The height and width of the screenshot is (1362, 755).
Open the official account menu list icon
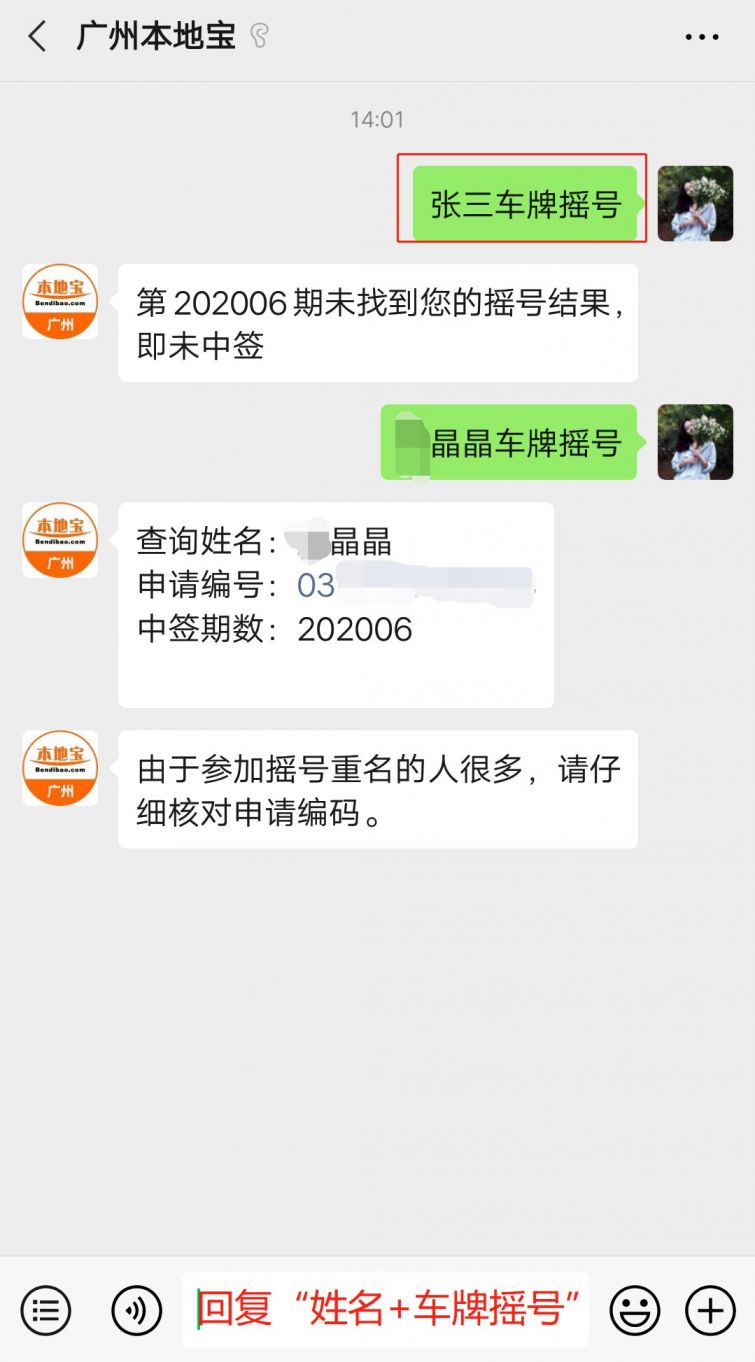pyautogui.click(x=46, y=1309)
